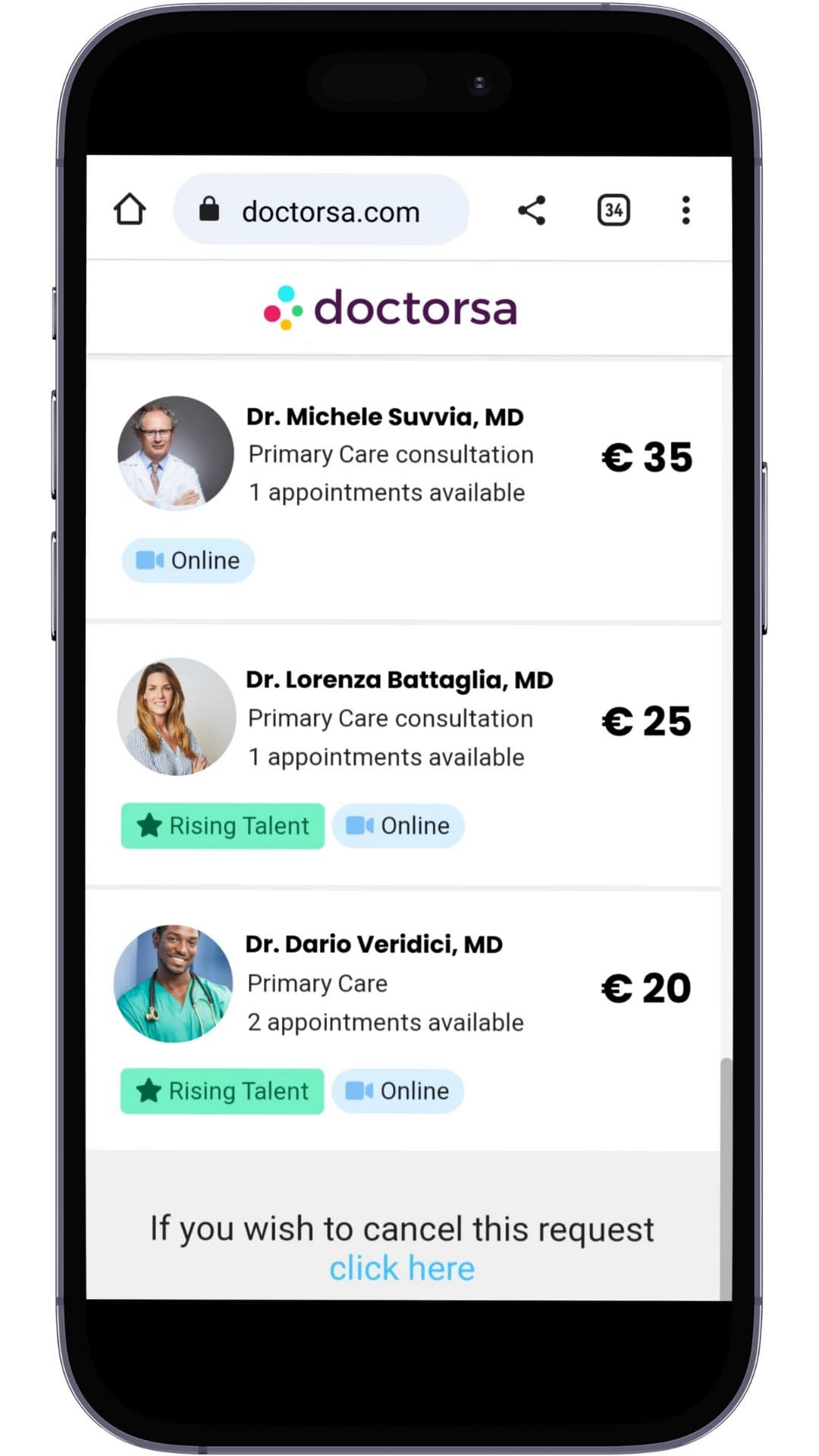Open the tab switcher showing 34 tabs
Screen dimensions: 819x1456
pyautogui.click(x=614, y=210)
